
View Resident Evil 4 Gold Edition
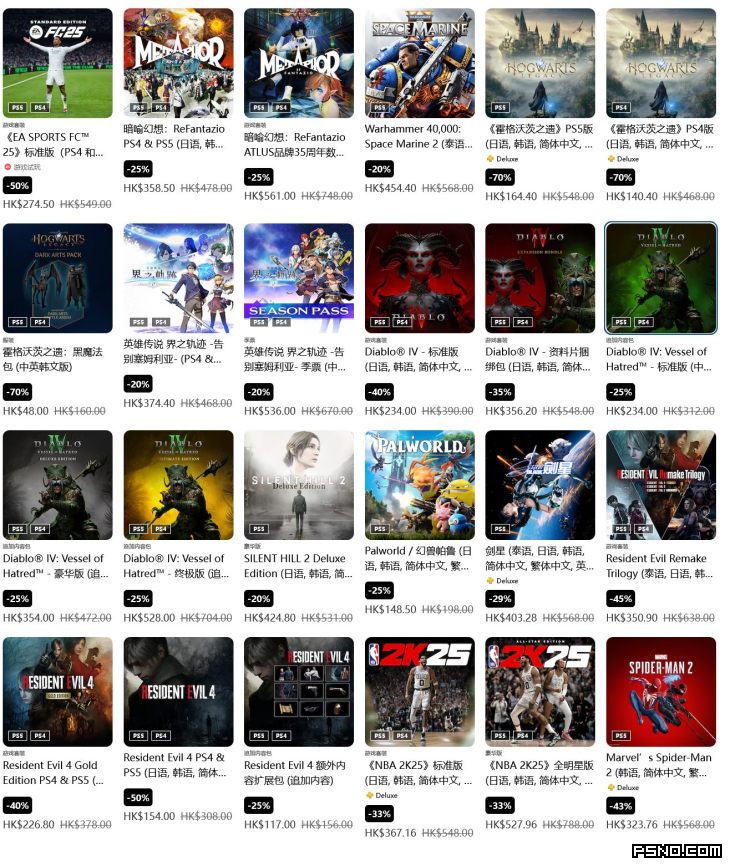[58, 691]
